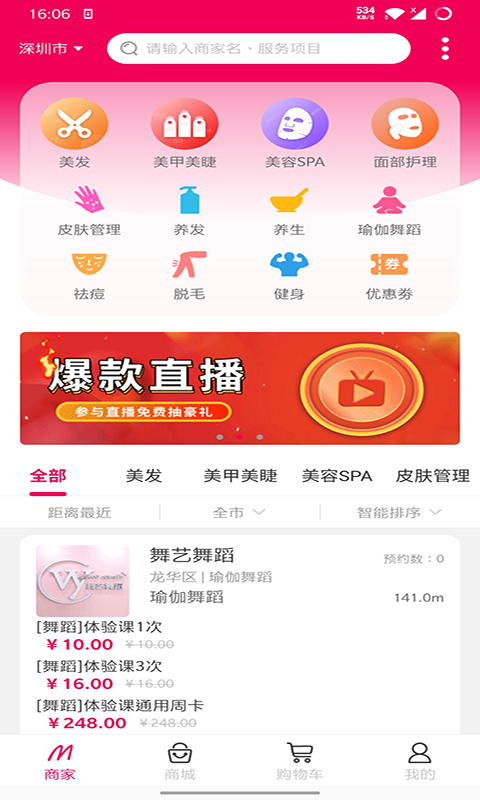Image resolution: width=480 pixels, height=800 pixels.
Task: Select the 面部护理 category
Action: [x=405, y=133]
